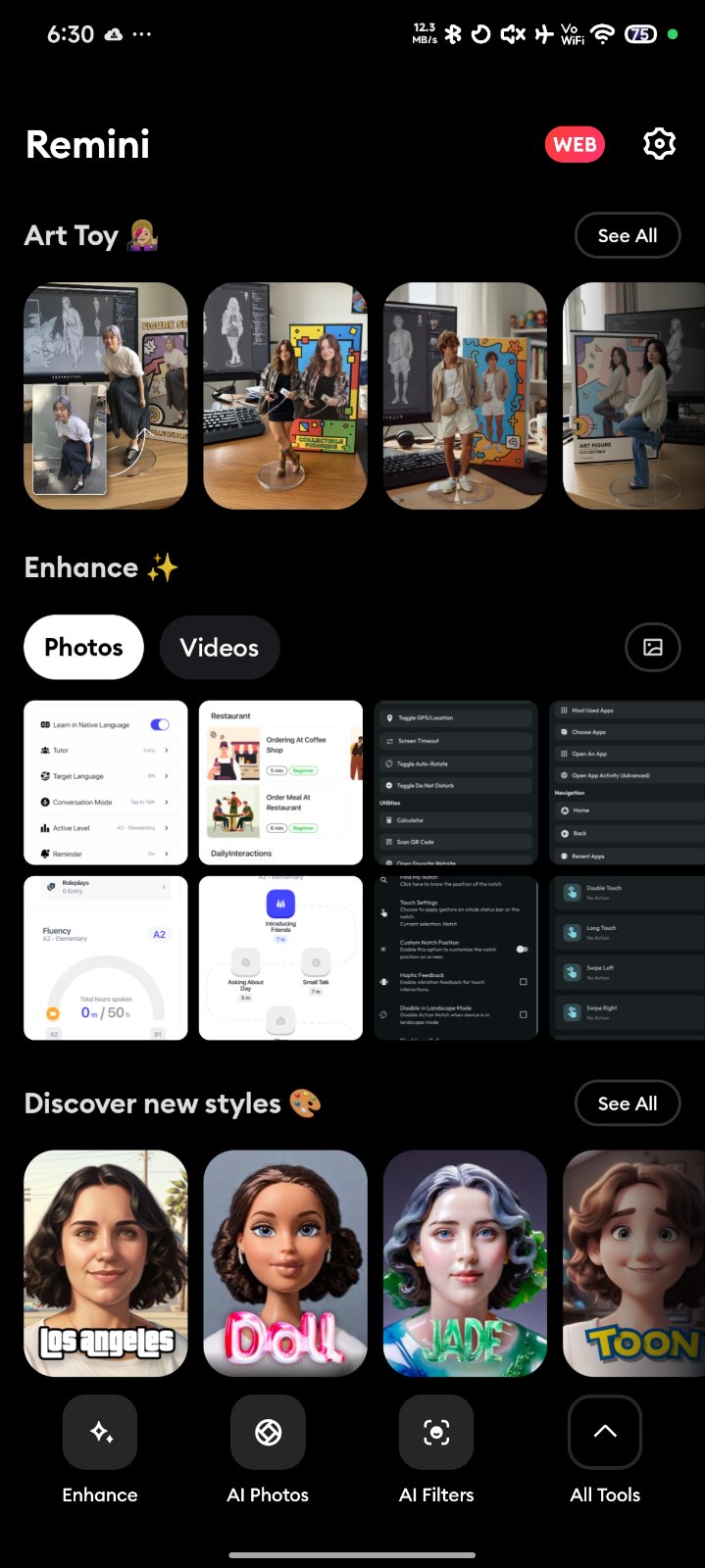Select the Restaurant screenshot to enhance

pyautogui.click(x=280, y=782)
